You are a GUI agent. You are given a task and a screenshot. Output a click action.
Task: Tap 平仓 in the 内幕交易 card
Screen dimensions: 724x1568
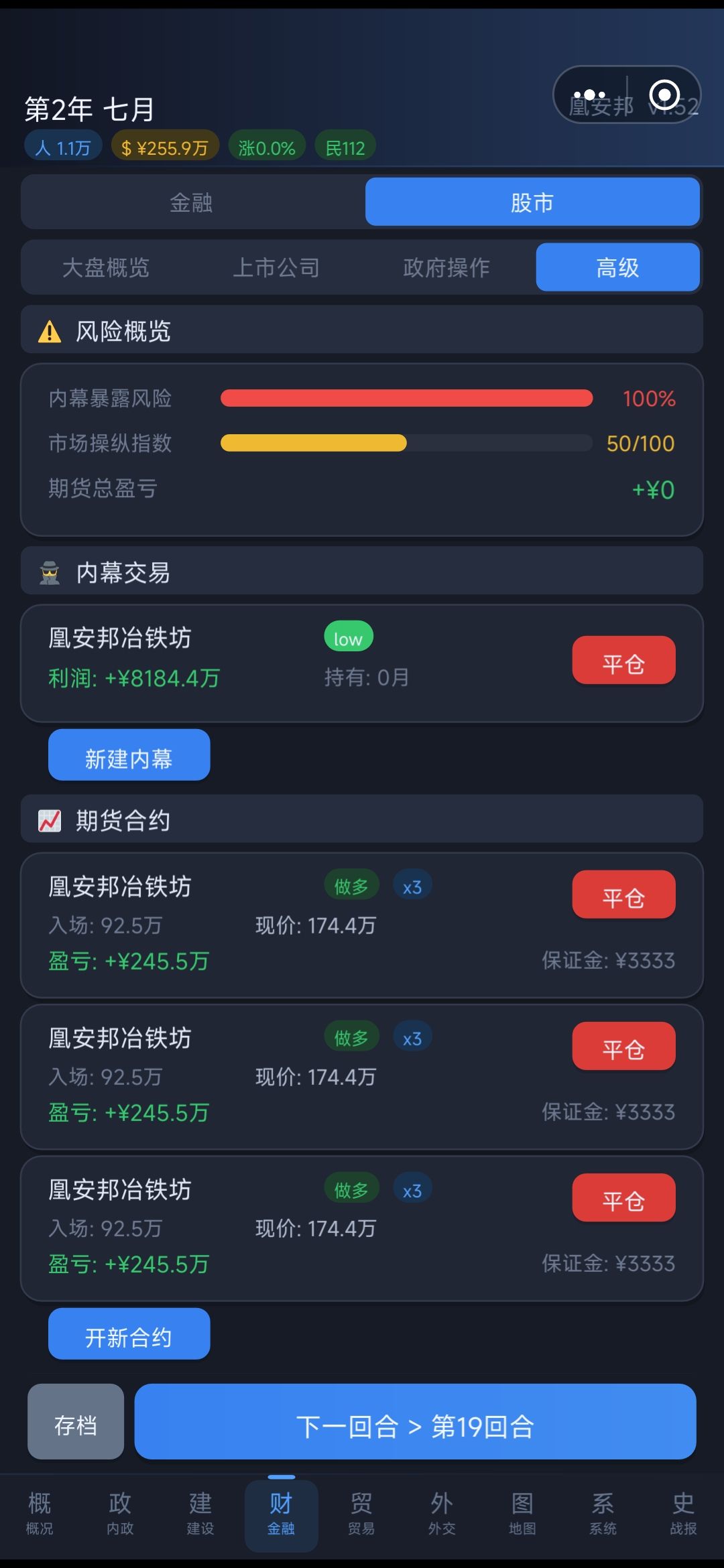(x=623, y=661)
